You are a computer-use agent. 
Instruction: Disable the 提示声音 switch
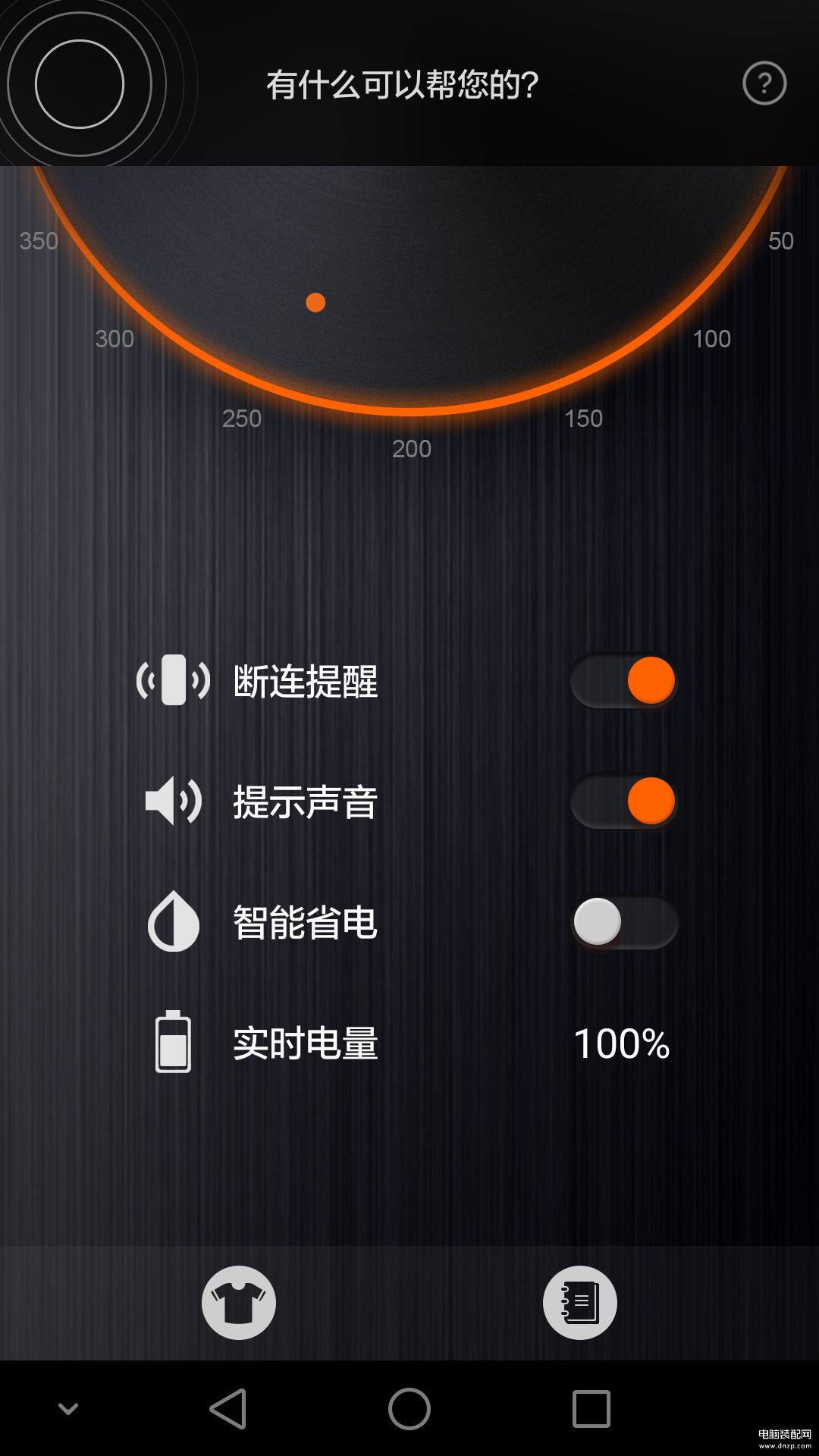tap(624, 802)
